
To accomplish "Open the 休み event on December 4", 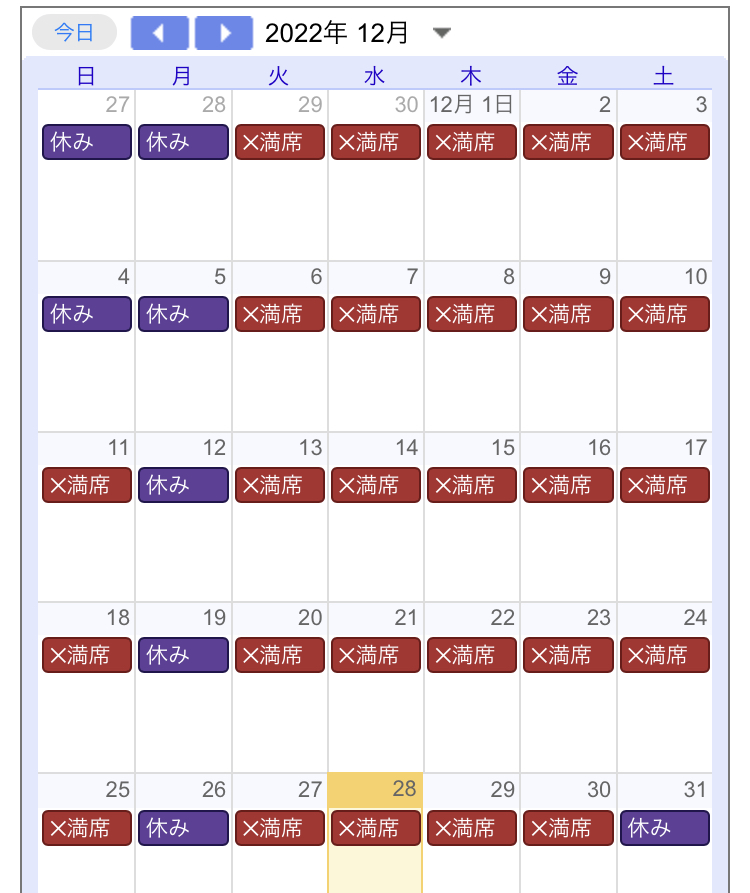I will 87,314.
